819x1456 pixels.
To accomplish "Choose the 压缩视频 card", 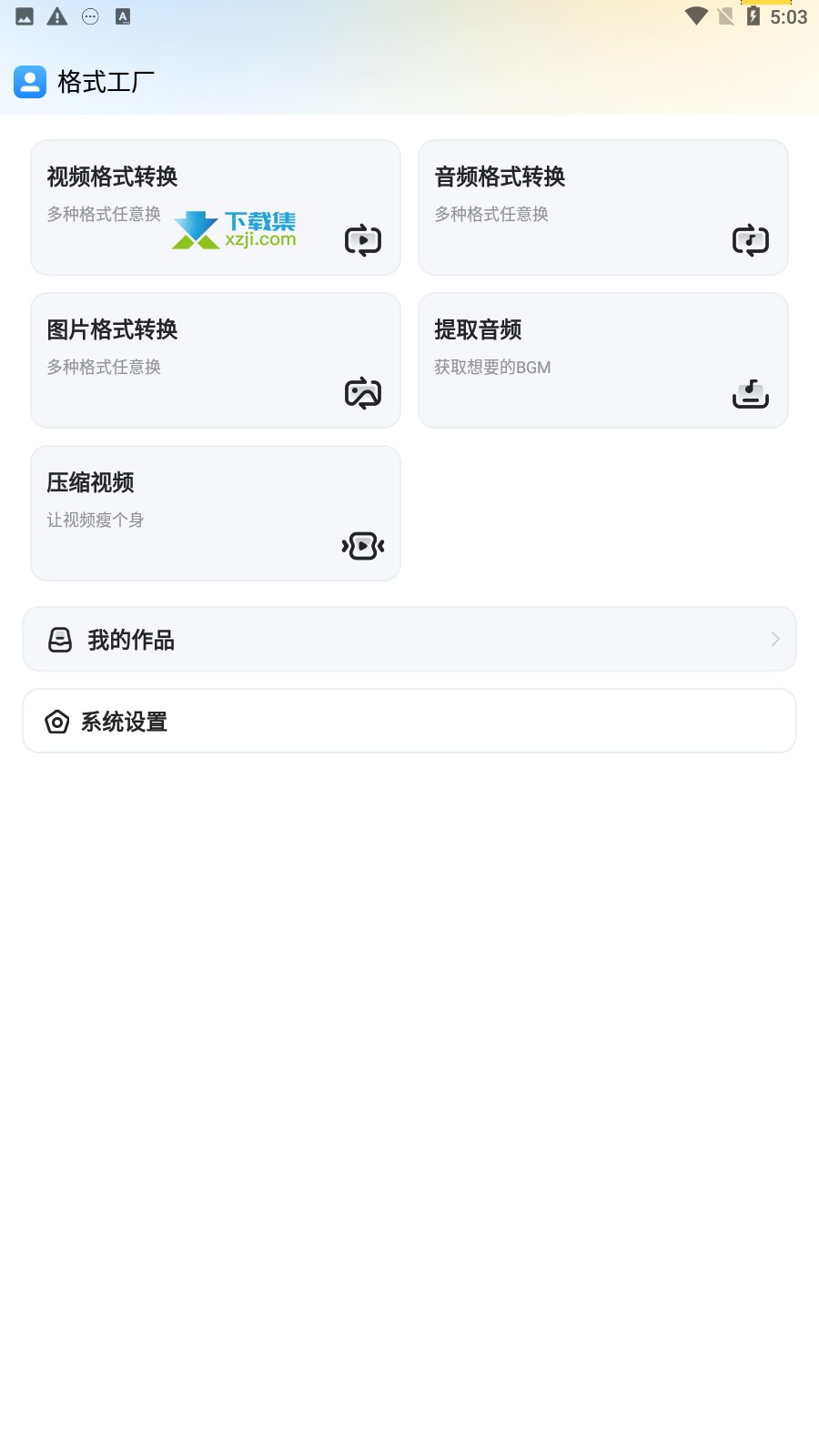I will pos(216,513).
